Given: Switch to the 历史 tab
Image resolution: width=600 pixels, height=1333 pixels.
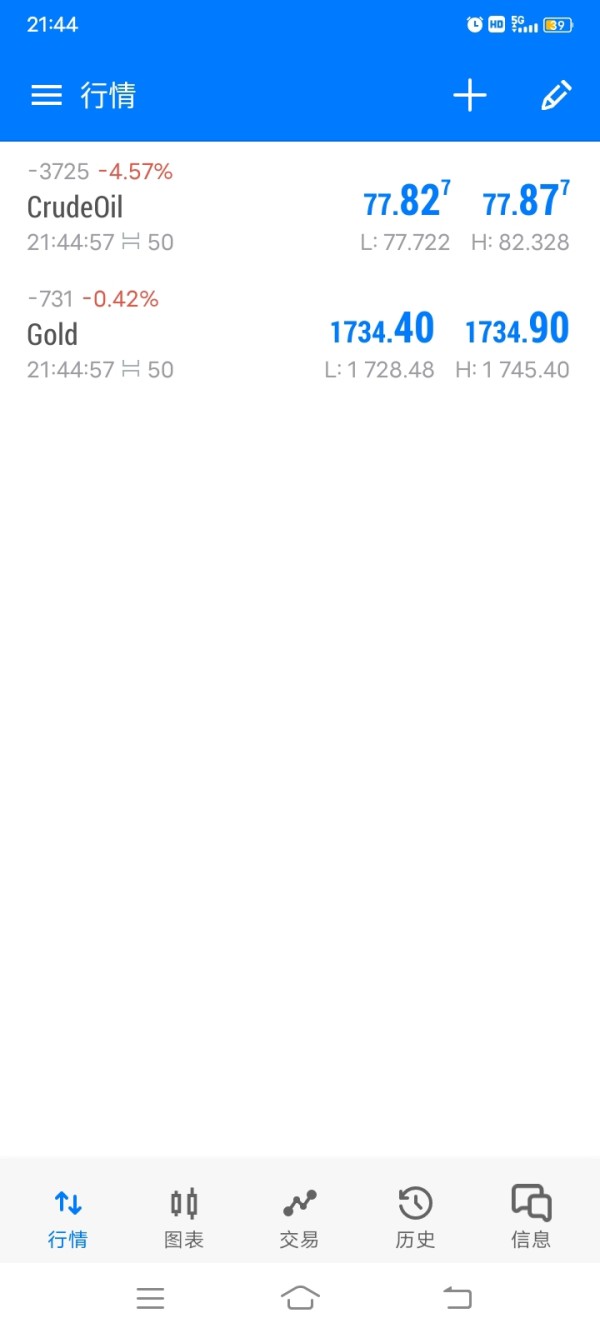Looking at the screenshot, I should click(x=415, y=1217).
